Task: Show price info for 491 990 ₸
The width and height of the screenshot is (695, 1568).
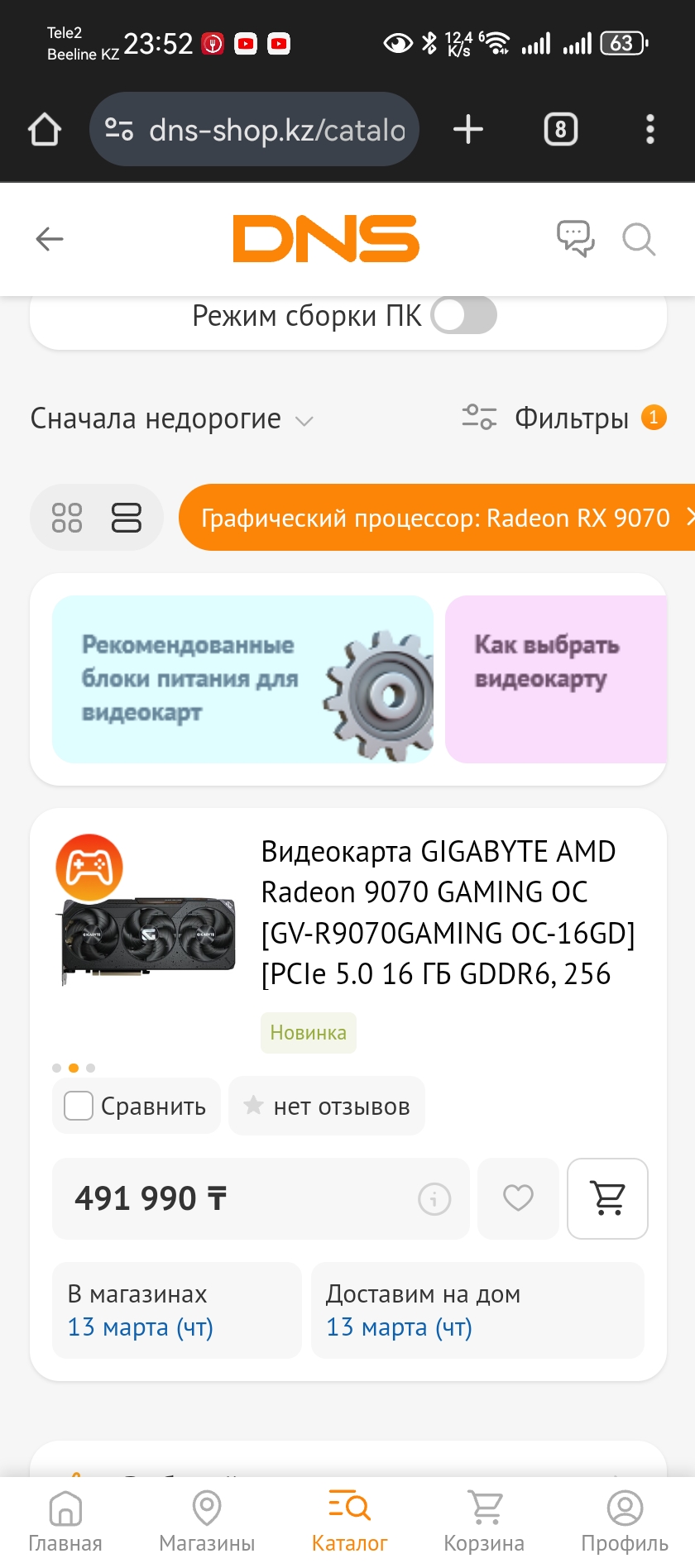Action: tap(434, 1198)
